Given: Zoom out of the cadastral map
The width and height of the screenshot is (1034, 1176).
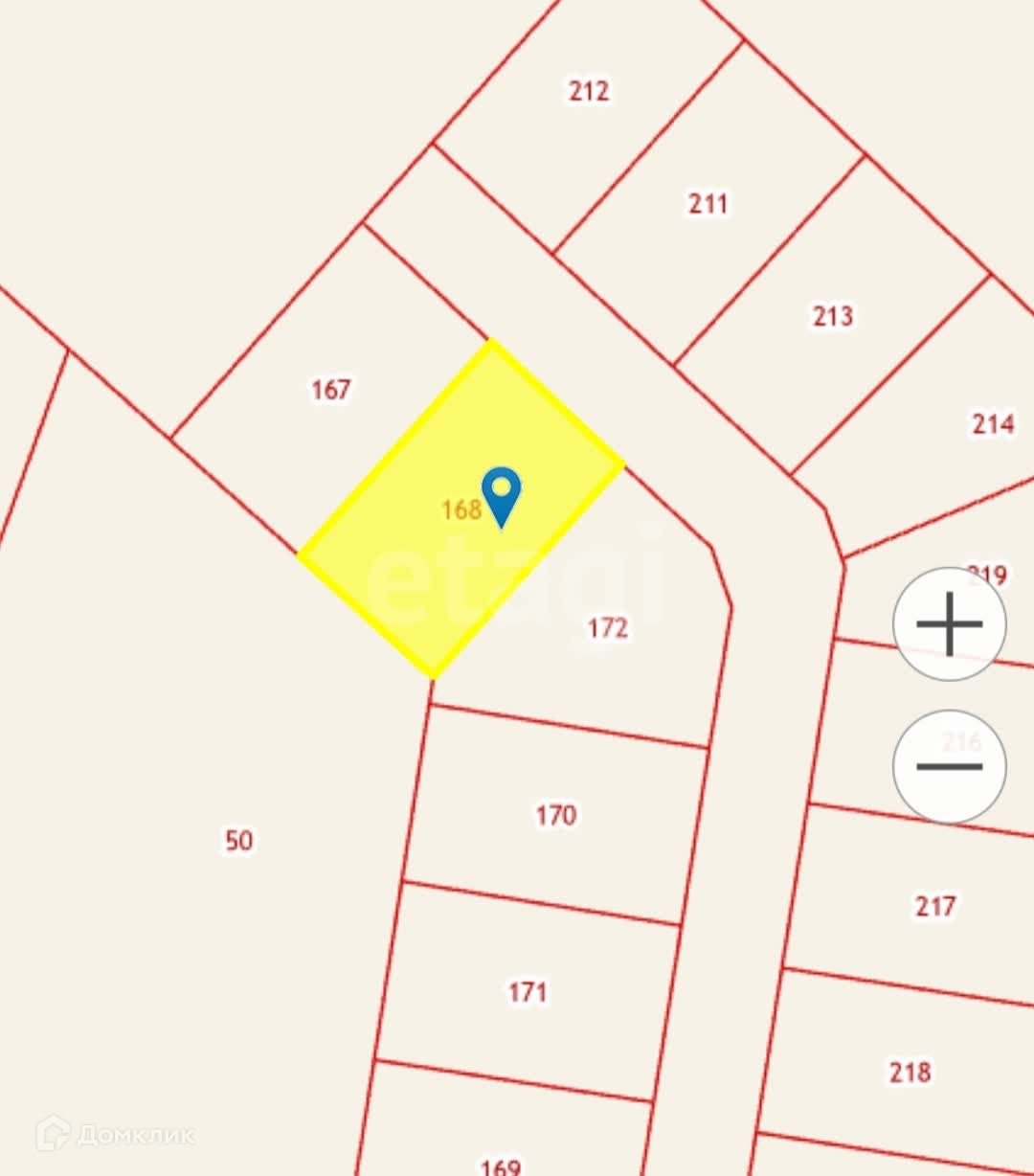Looking at the screenshot, I should click(949, 766).
